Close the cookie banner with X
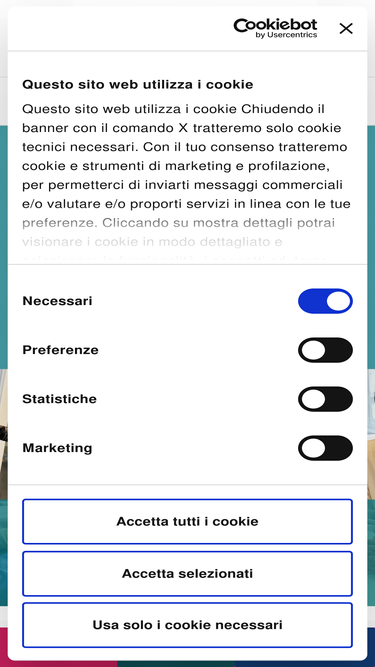The width and height of the screenshot is (375, 667). (346, 29)
